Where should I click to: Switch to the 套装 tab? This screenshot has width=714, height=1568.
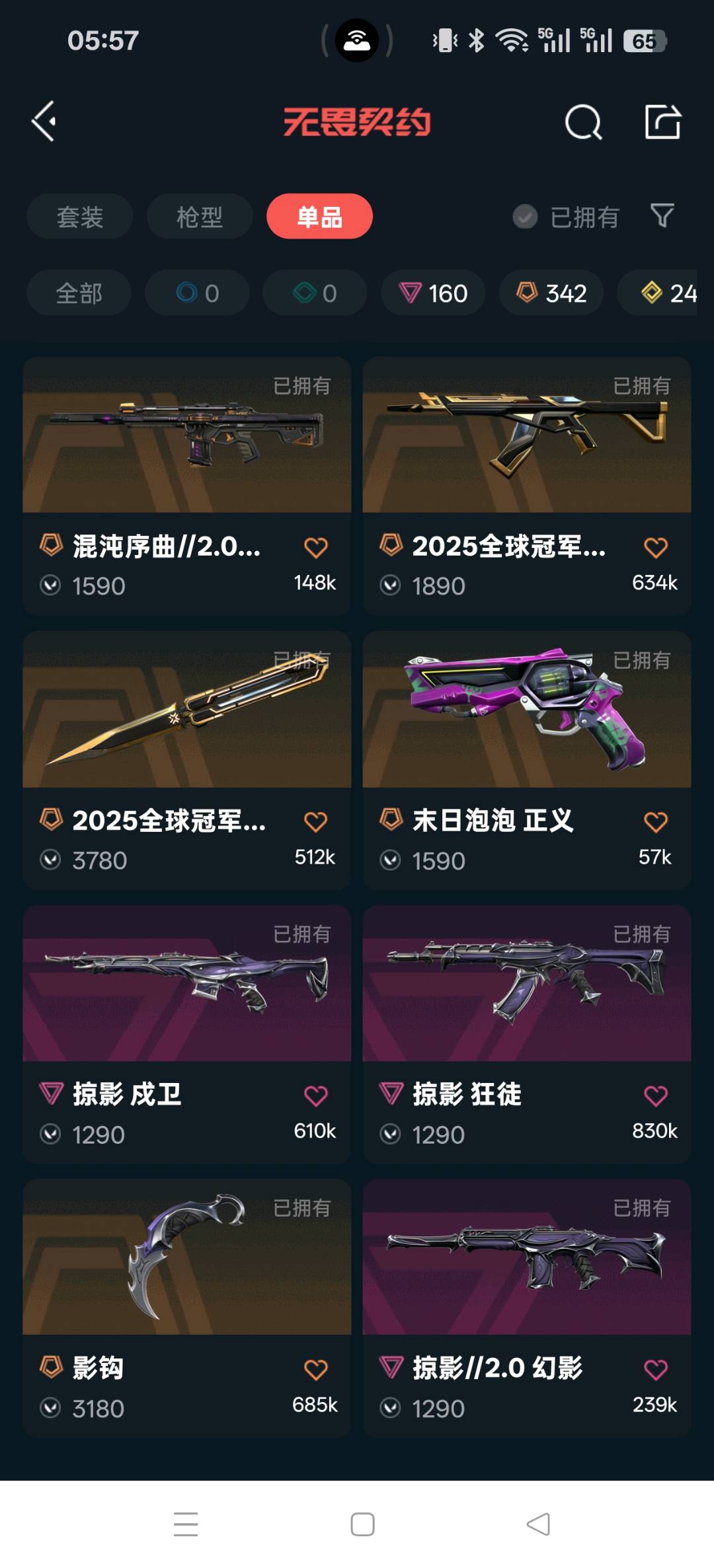79,217
